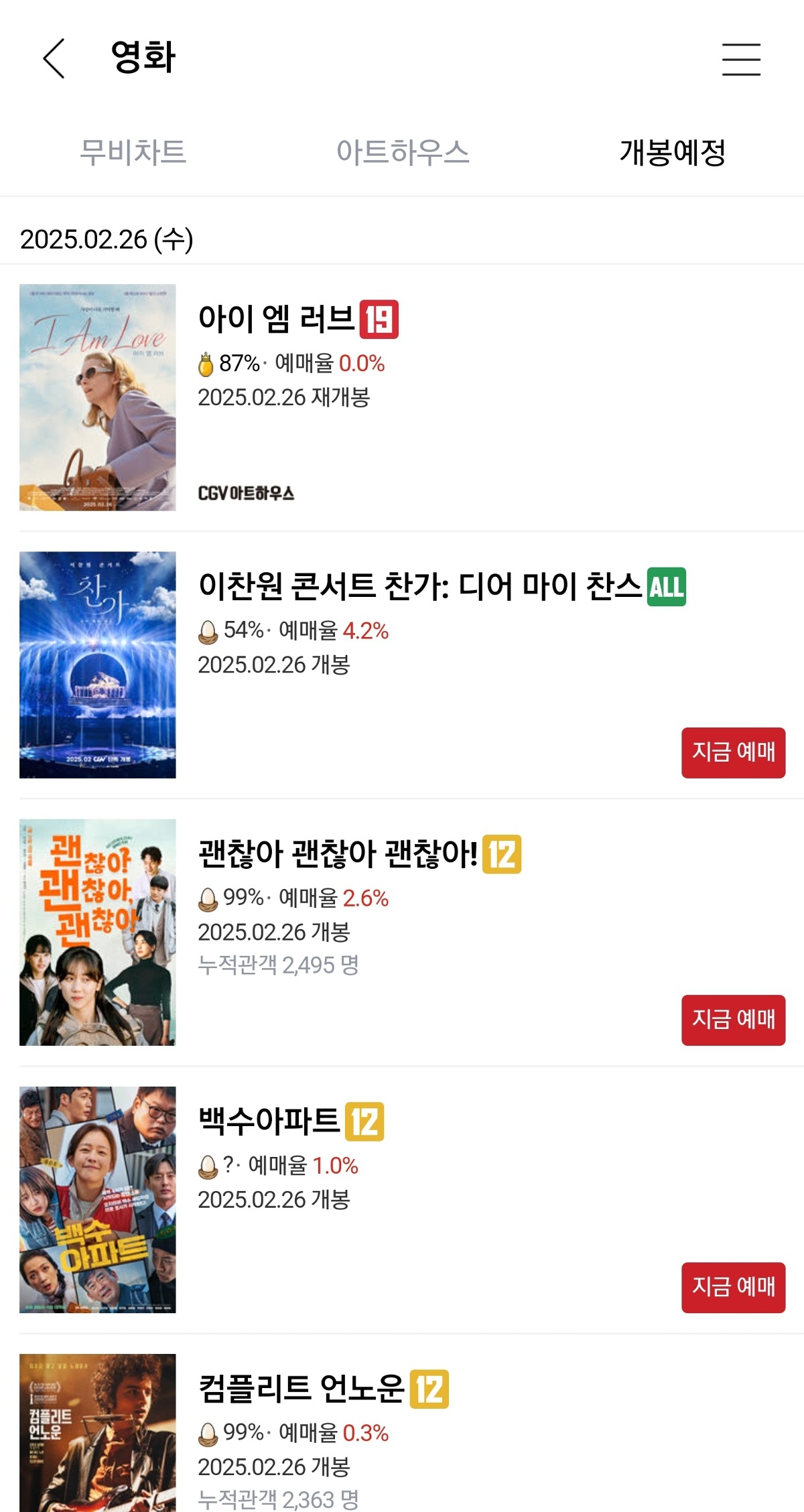This screenshot has width=804, height=1512.
Task: Open 이찬원 콘서트 찬가 movie details
Action: tap(420, 586)
